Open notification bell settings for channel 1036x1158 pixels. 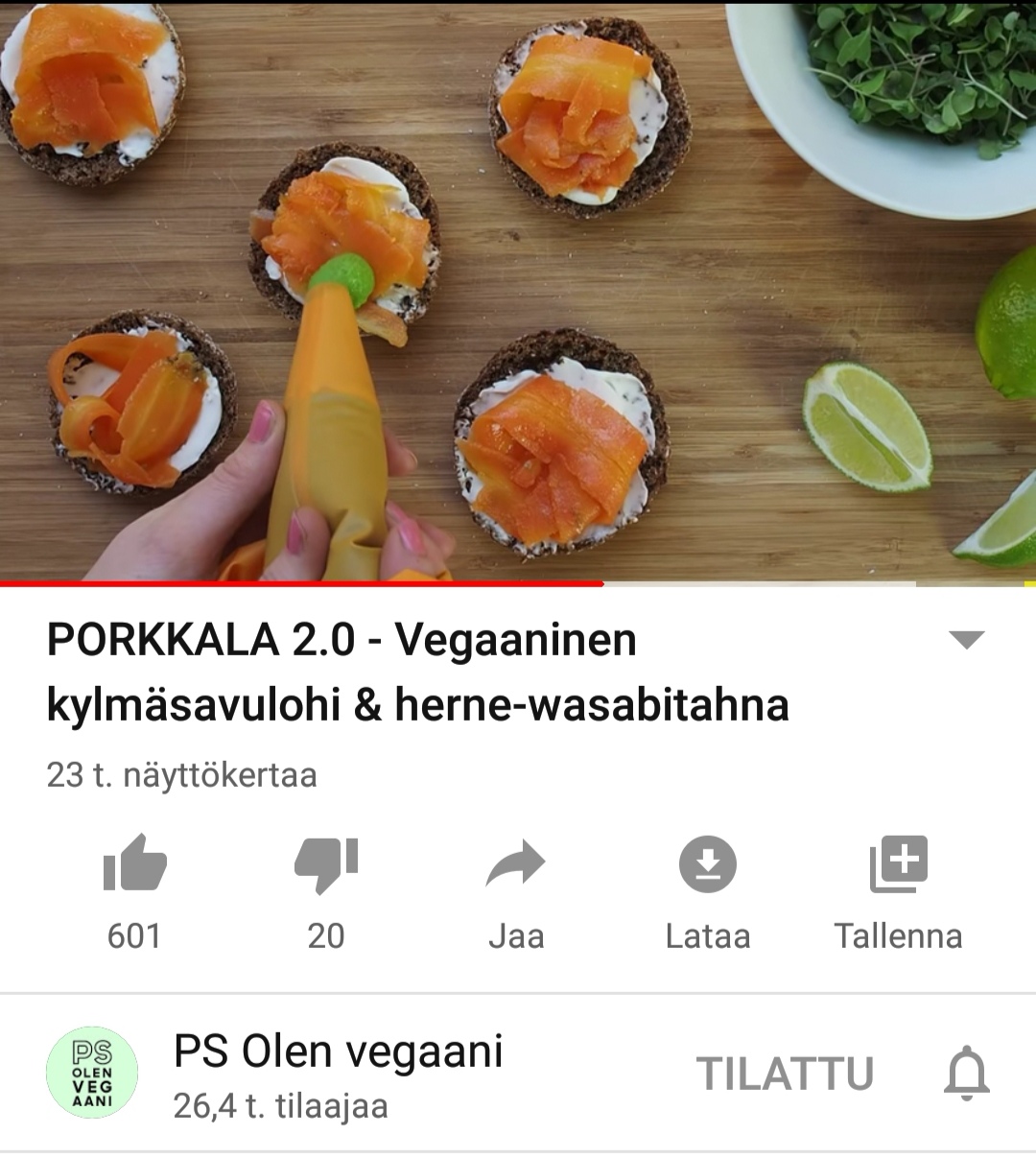[x=966, y=1074]
